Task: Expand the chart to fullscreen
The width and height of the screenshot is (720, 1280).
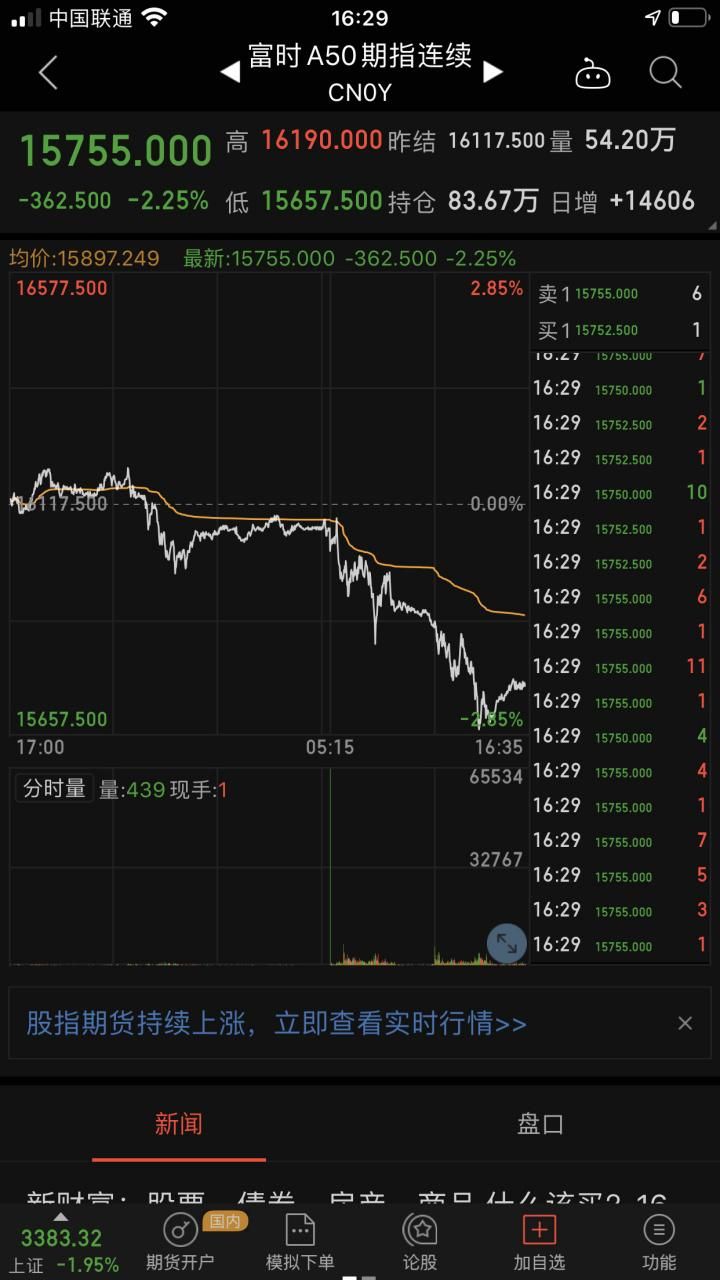Action: (x=507, y=943)
